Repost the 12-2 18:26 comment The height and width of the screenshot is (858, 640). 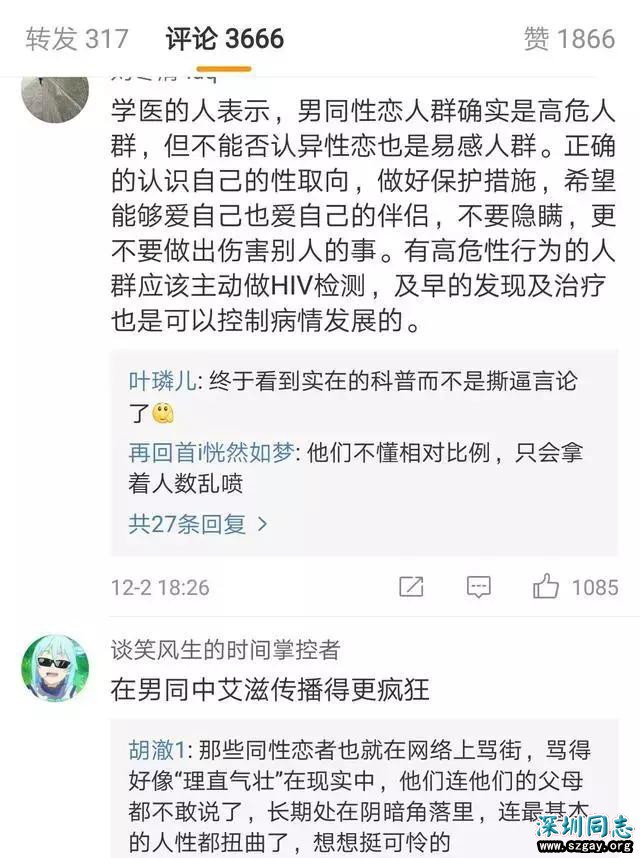click(411, 587)
